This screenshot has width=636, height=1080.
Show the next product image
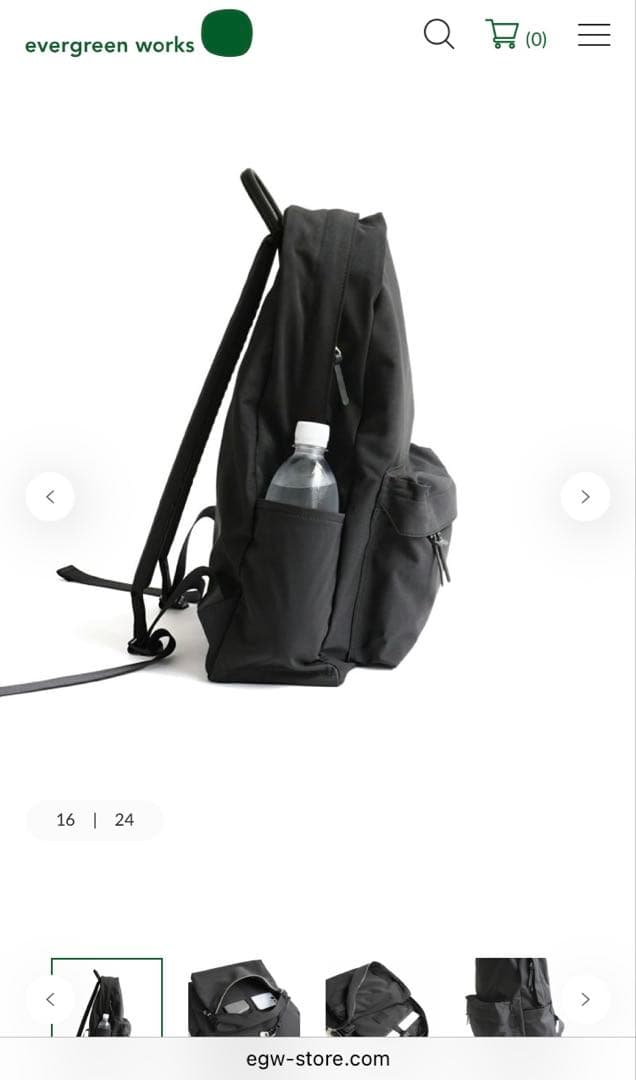click(x=585, y=496)
